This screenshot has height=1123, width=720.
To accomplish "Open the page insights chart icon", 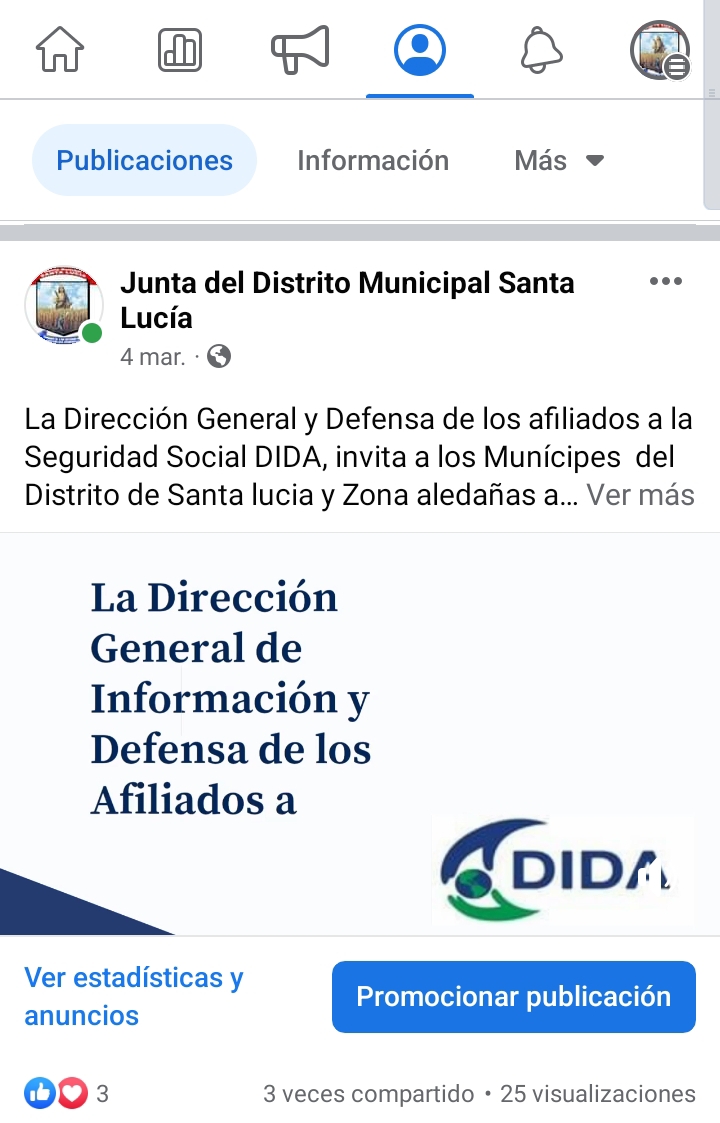I will tap(180, 50).
